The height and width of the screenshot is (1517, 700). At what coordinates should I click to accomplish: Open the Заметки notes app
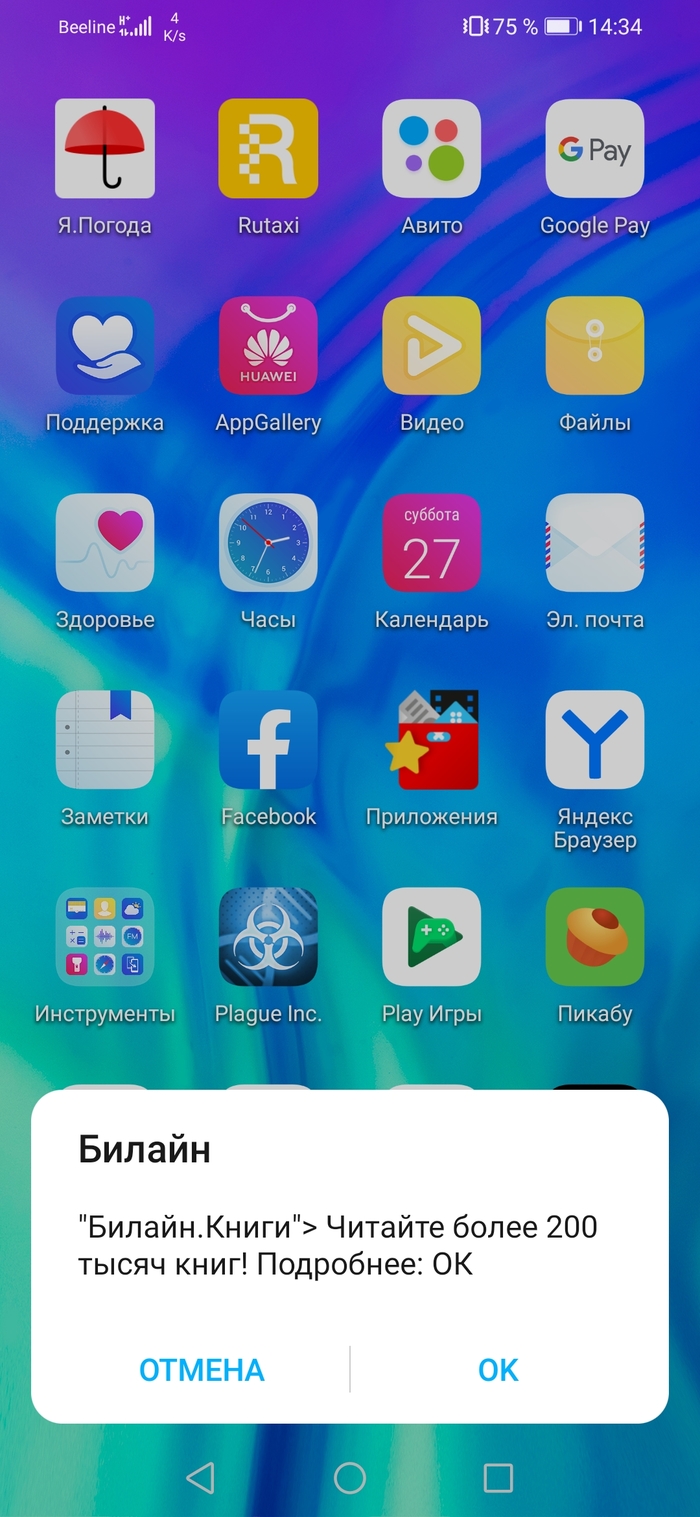click(x=105, y=740)
